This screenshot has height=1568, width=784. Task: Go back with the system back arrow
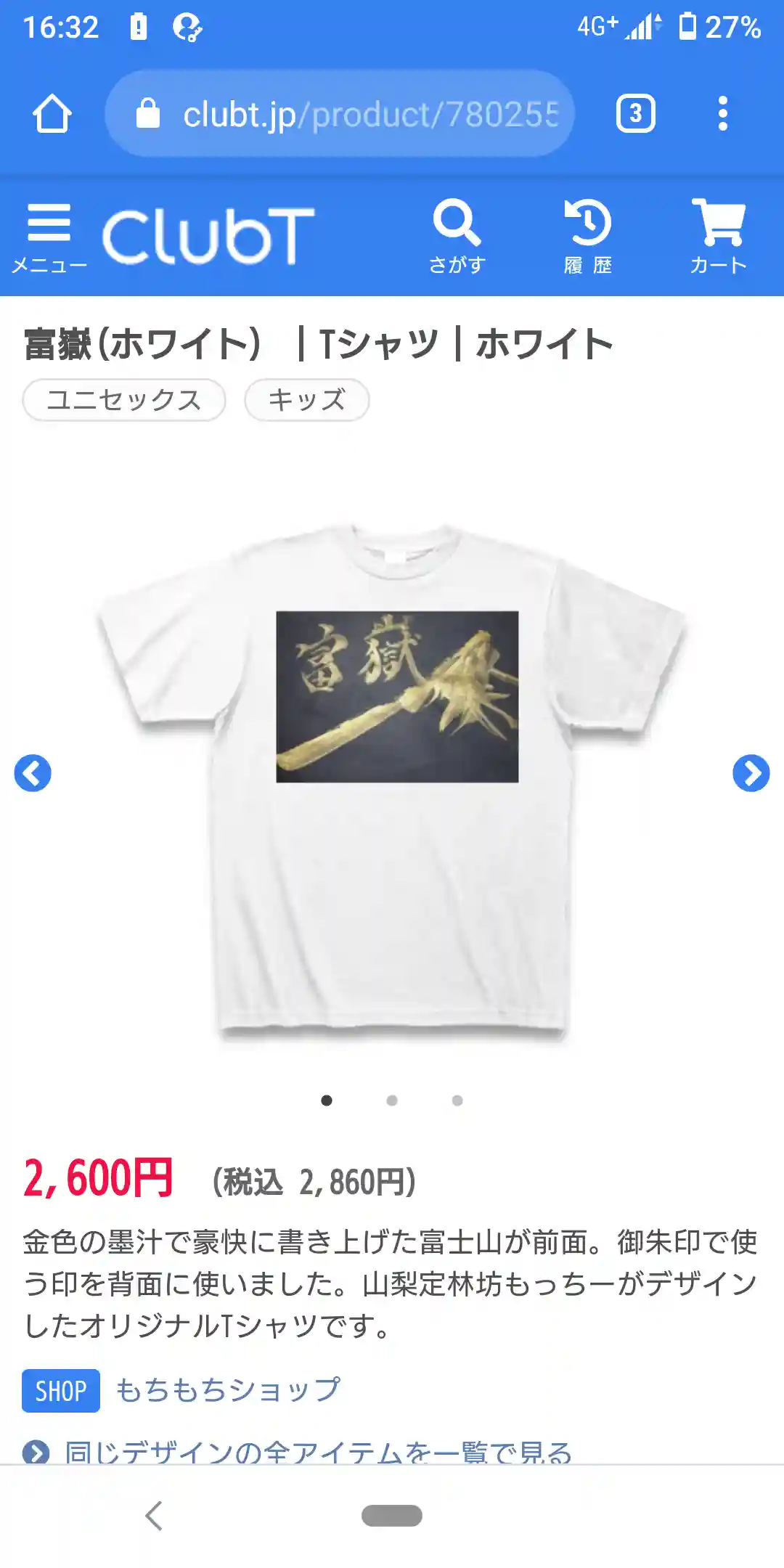click(x=154, y=1516)
